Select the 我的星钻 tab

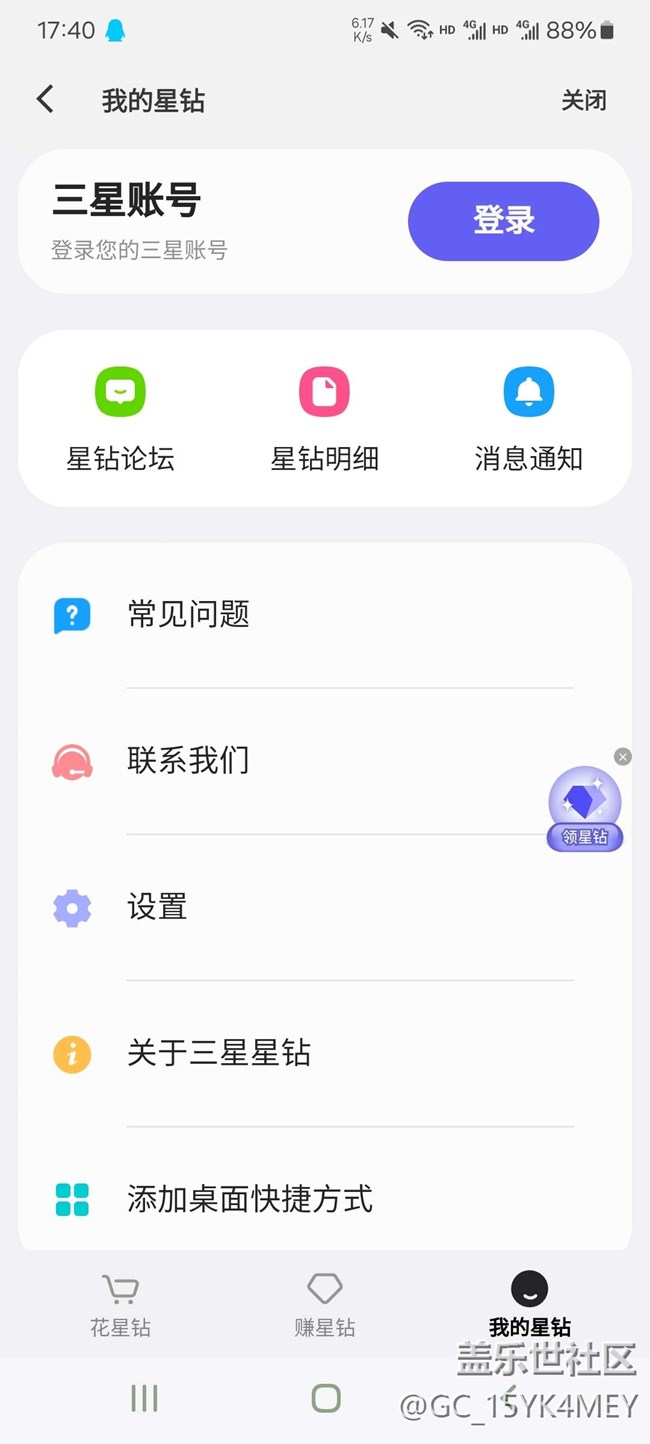click(529, 1306)
